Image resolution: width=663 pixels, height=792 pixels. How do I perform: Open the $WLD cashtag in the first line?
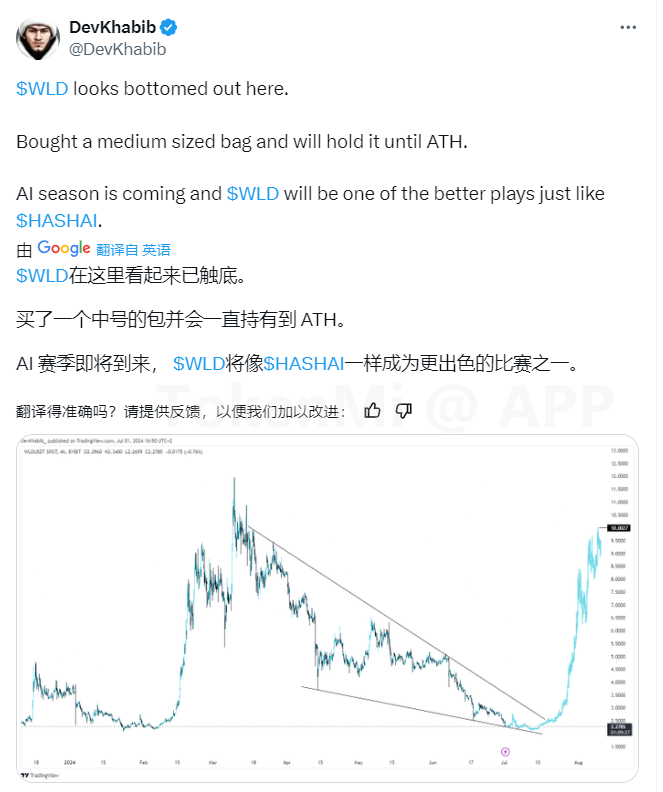[42, 88]
